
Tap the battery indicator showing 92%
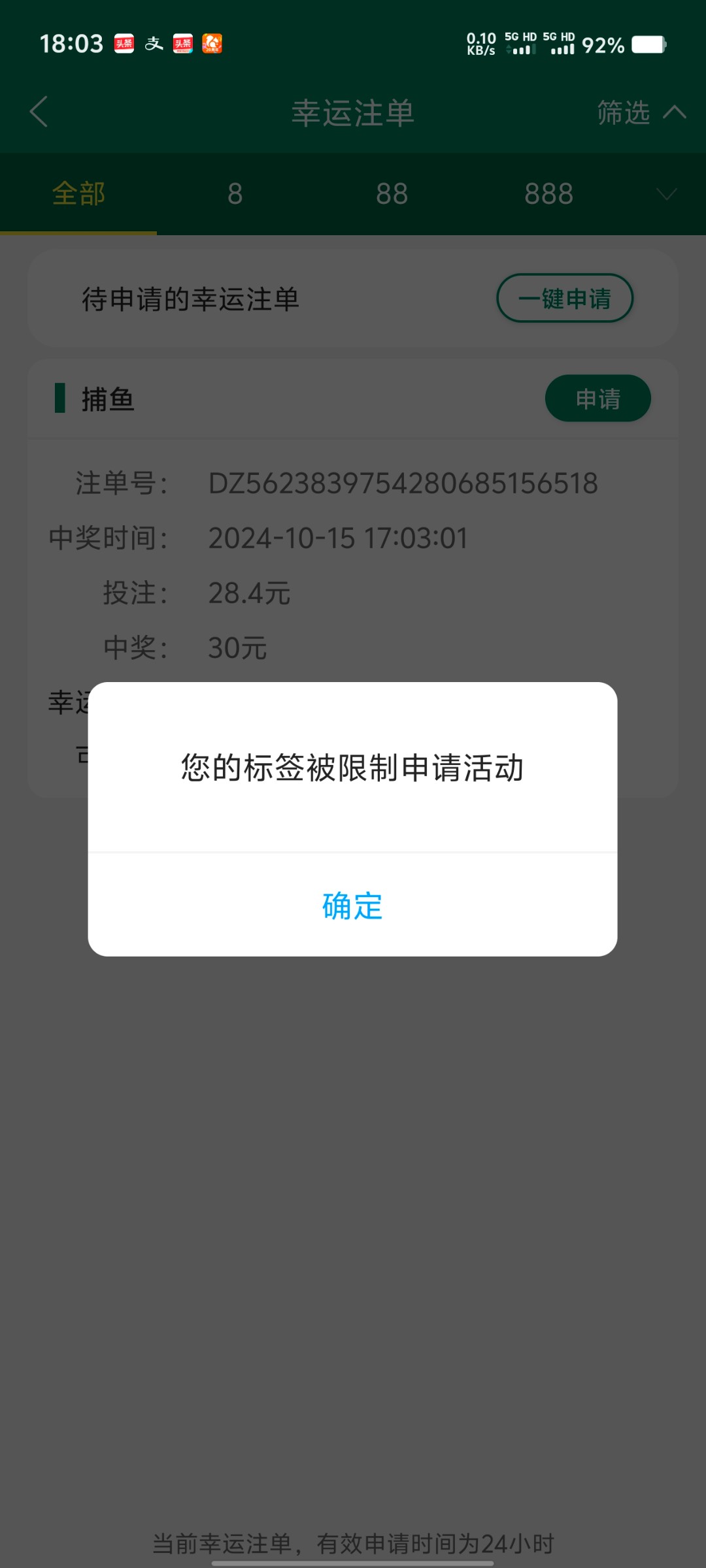point(649,44)
